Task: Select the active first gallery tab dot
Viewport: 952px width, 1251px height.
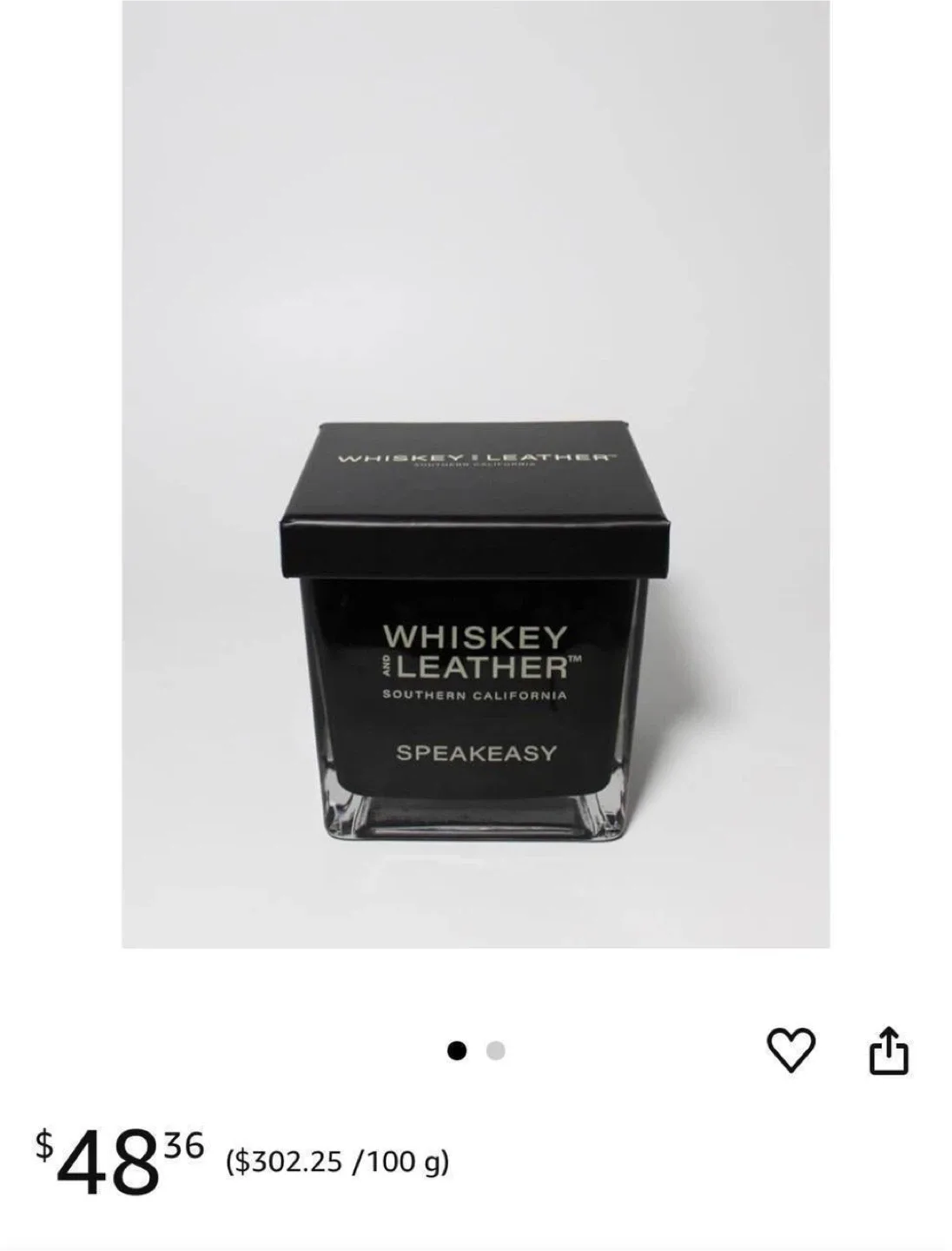Action: tap(458, 1052)
